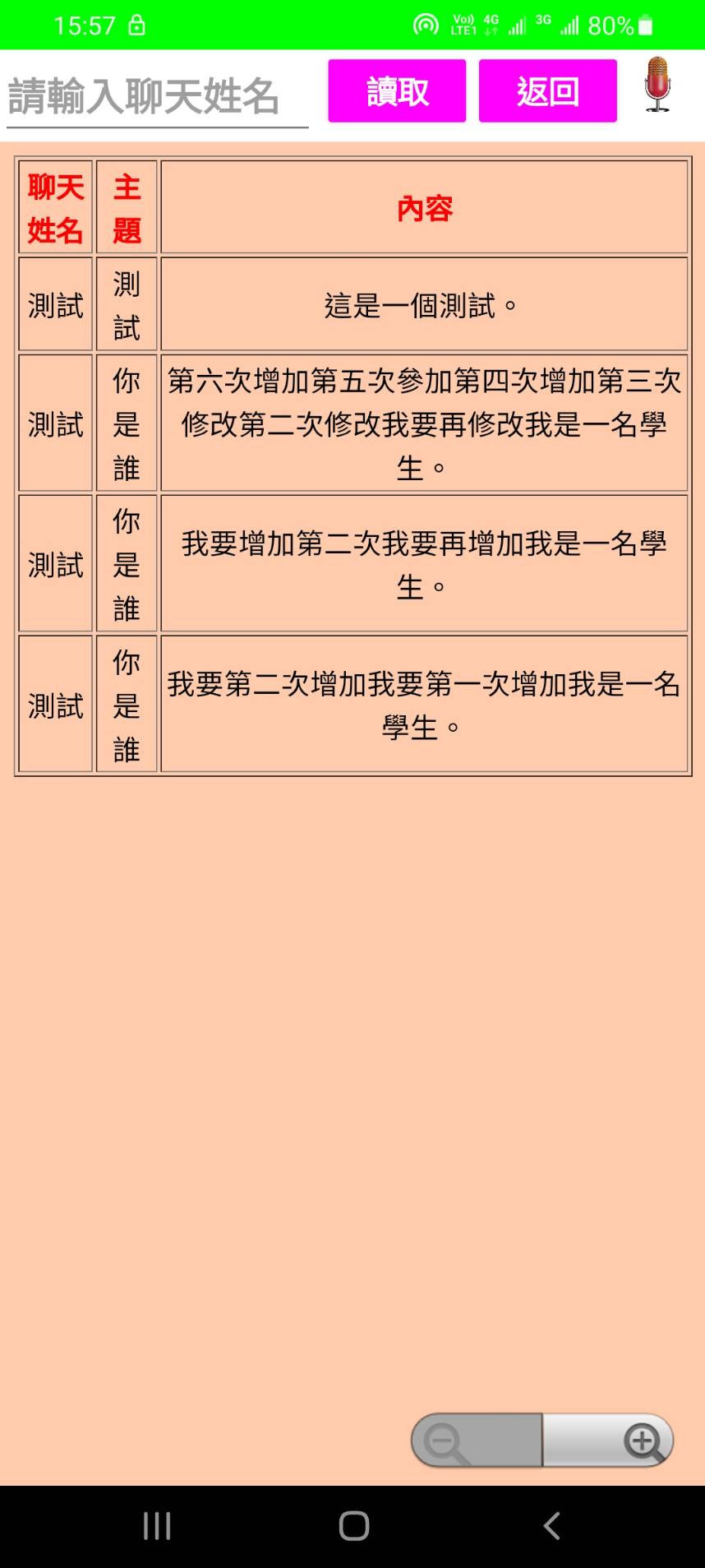The image size is (705, 1568).
Task: Zoom in with the plus magnifier
Action: point(609,1441)
